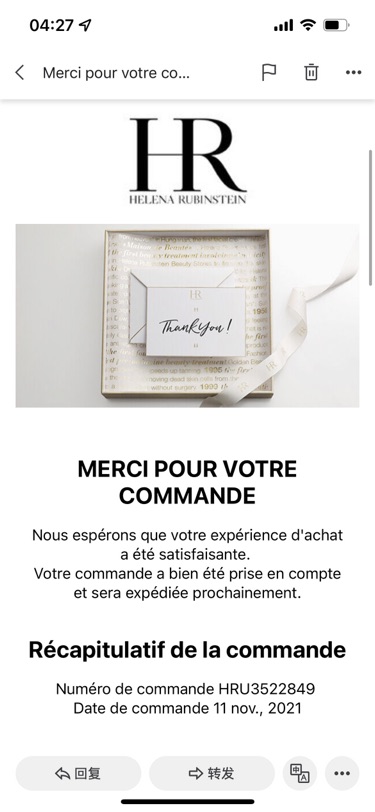The image size is (375, 812).
Task: Flag this email
Action: pyautogui.click(x=269, y=72)
